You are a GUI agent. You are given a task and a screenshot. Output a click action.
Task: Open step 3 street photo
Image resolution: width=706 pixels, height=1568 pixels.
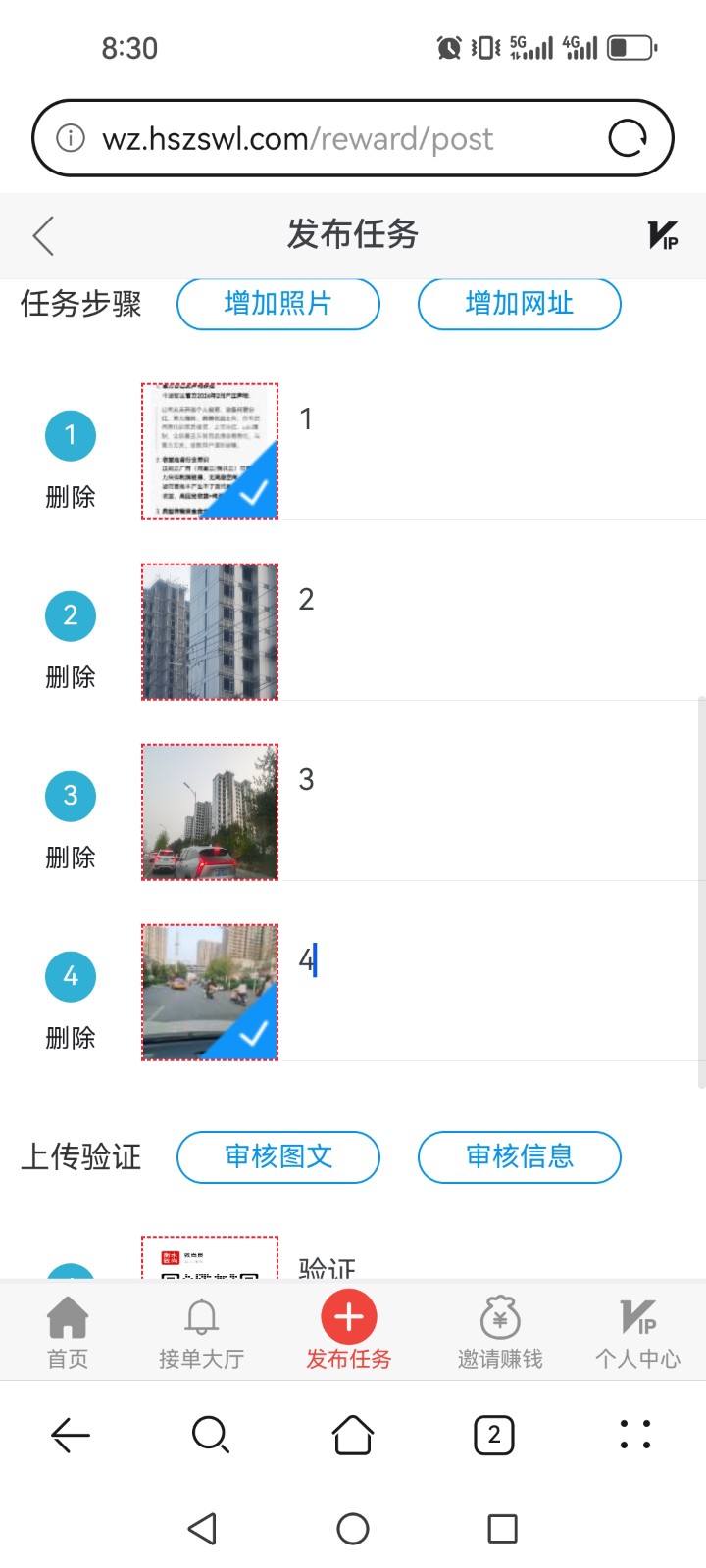pyautogui.click(x=210, y=811)
